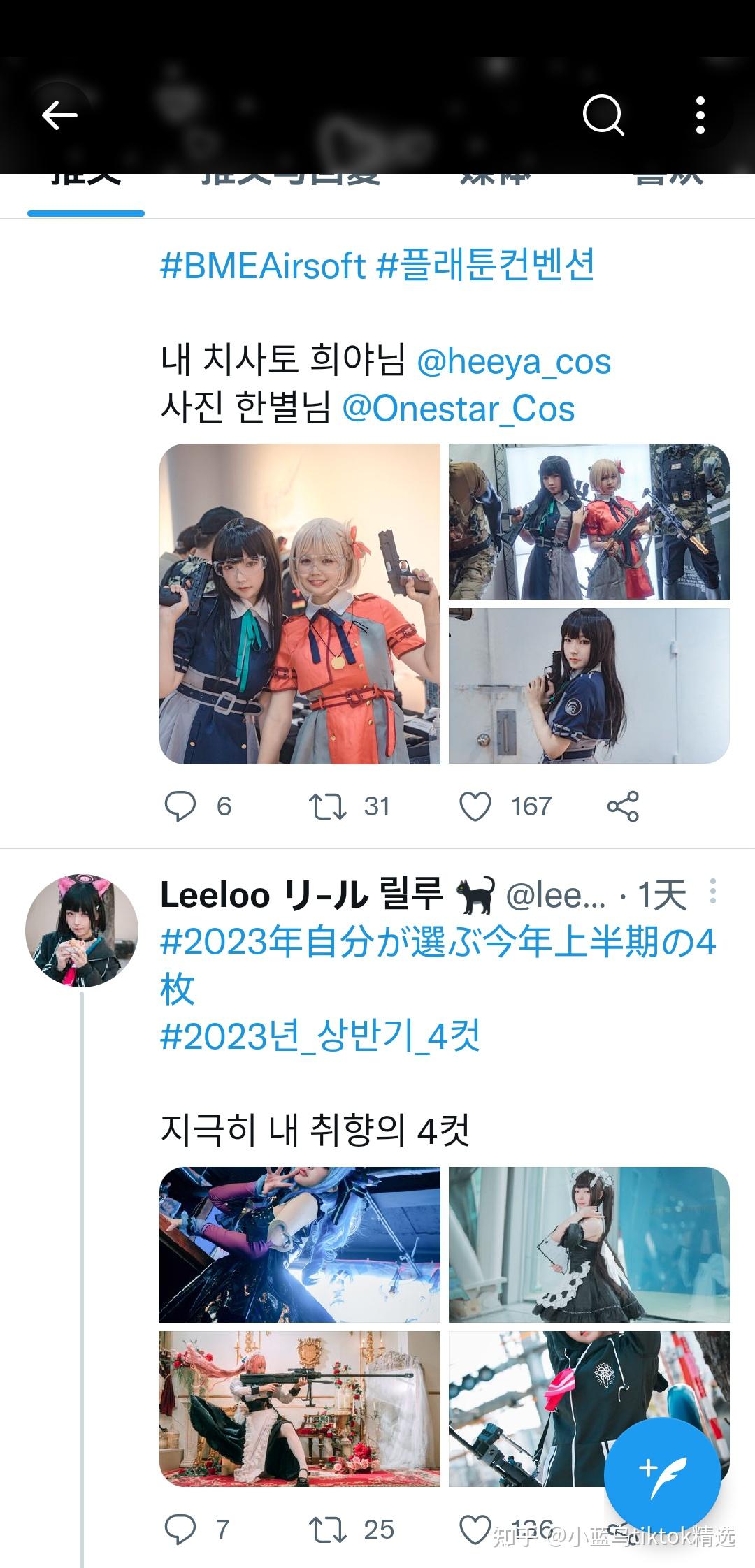The width and height of the screenshot is (755, 1568).
Task: Open the @Onestar_Cos mention
Action: click(x=459, y=408)
